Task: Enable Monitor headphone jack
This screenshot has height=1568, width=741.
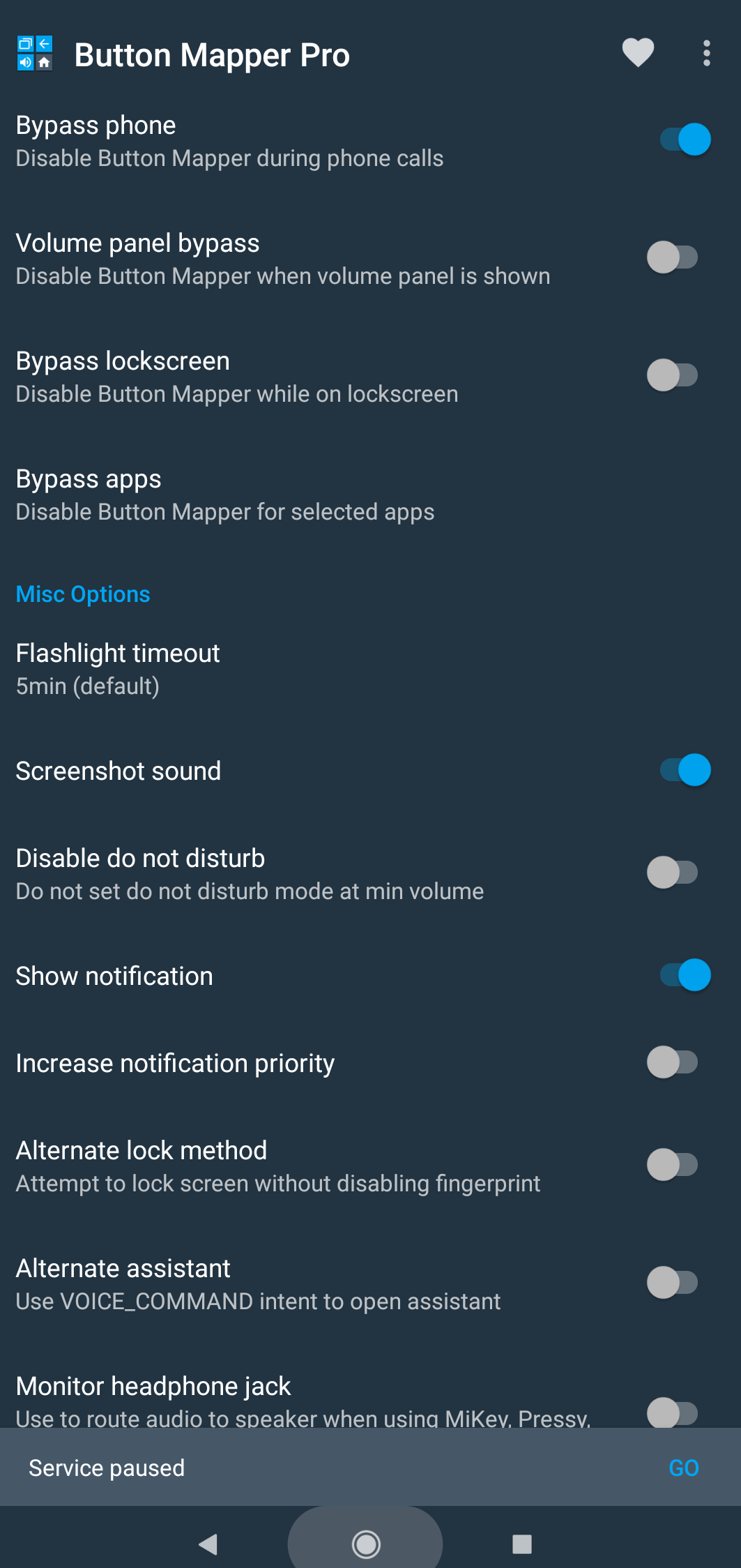Action: [x=673, y=1412]
